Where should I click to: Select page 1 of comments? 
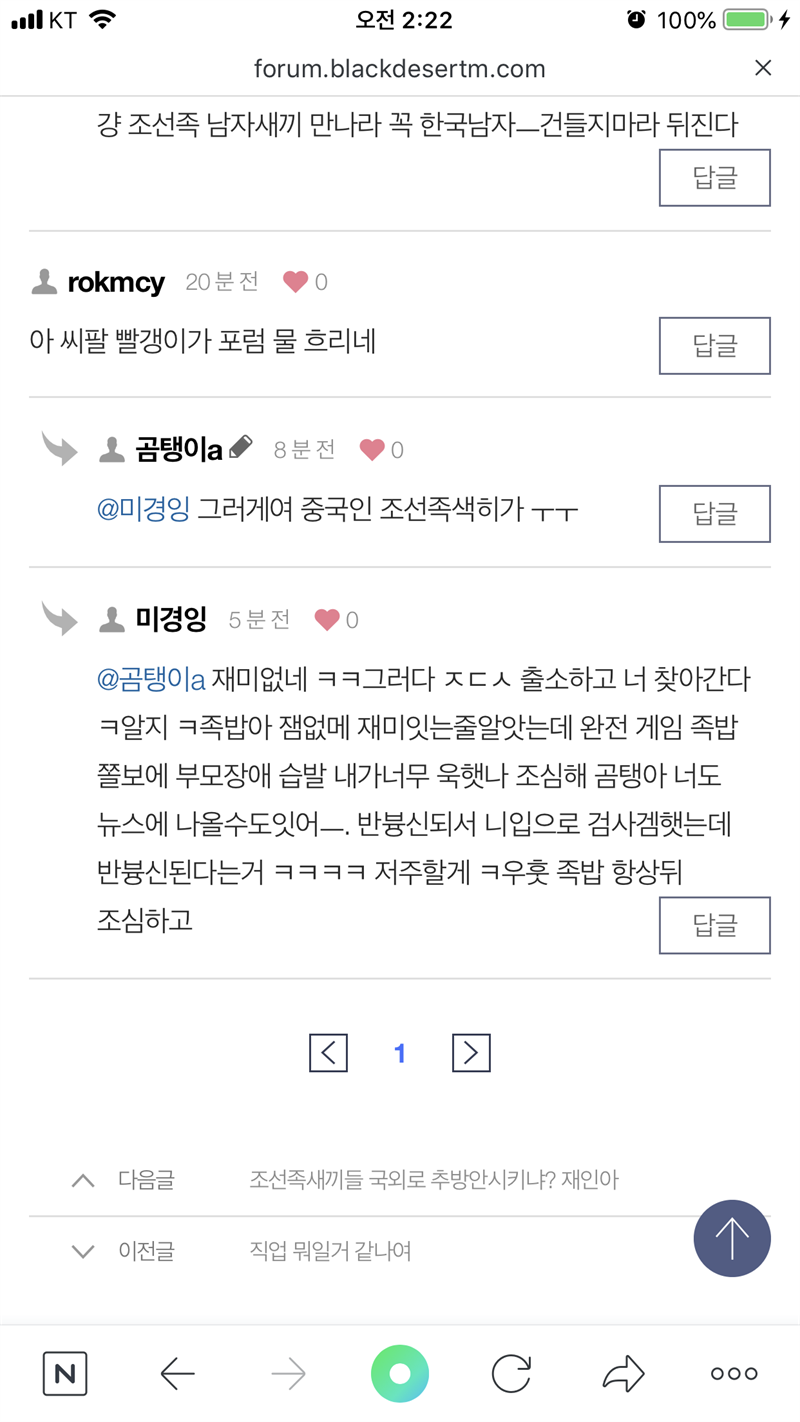pos(400,1053)
